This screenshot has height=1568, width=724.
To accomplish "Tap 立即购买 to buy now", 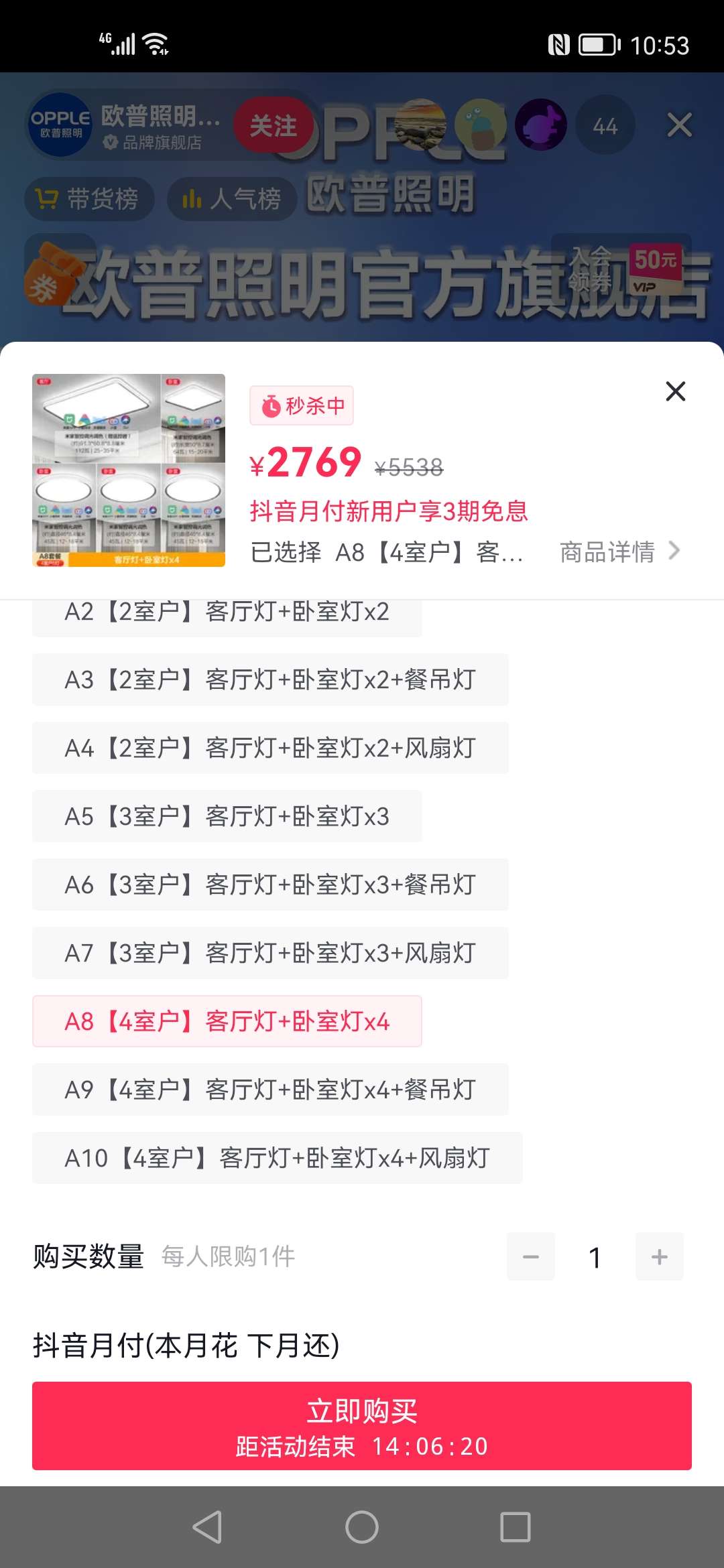I will pos(362,1426).
